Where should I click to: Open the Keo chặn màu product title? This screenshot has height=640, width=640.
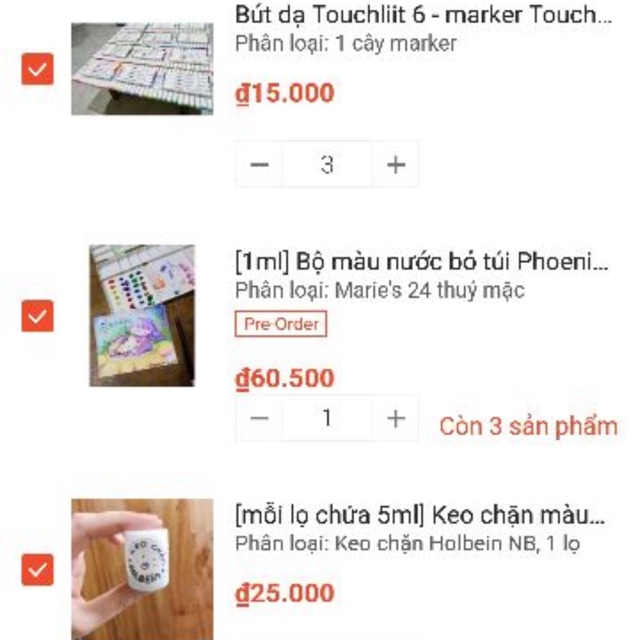(x=420, y=517)
